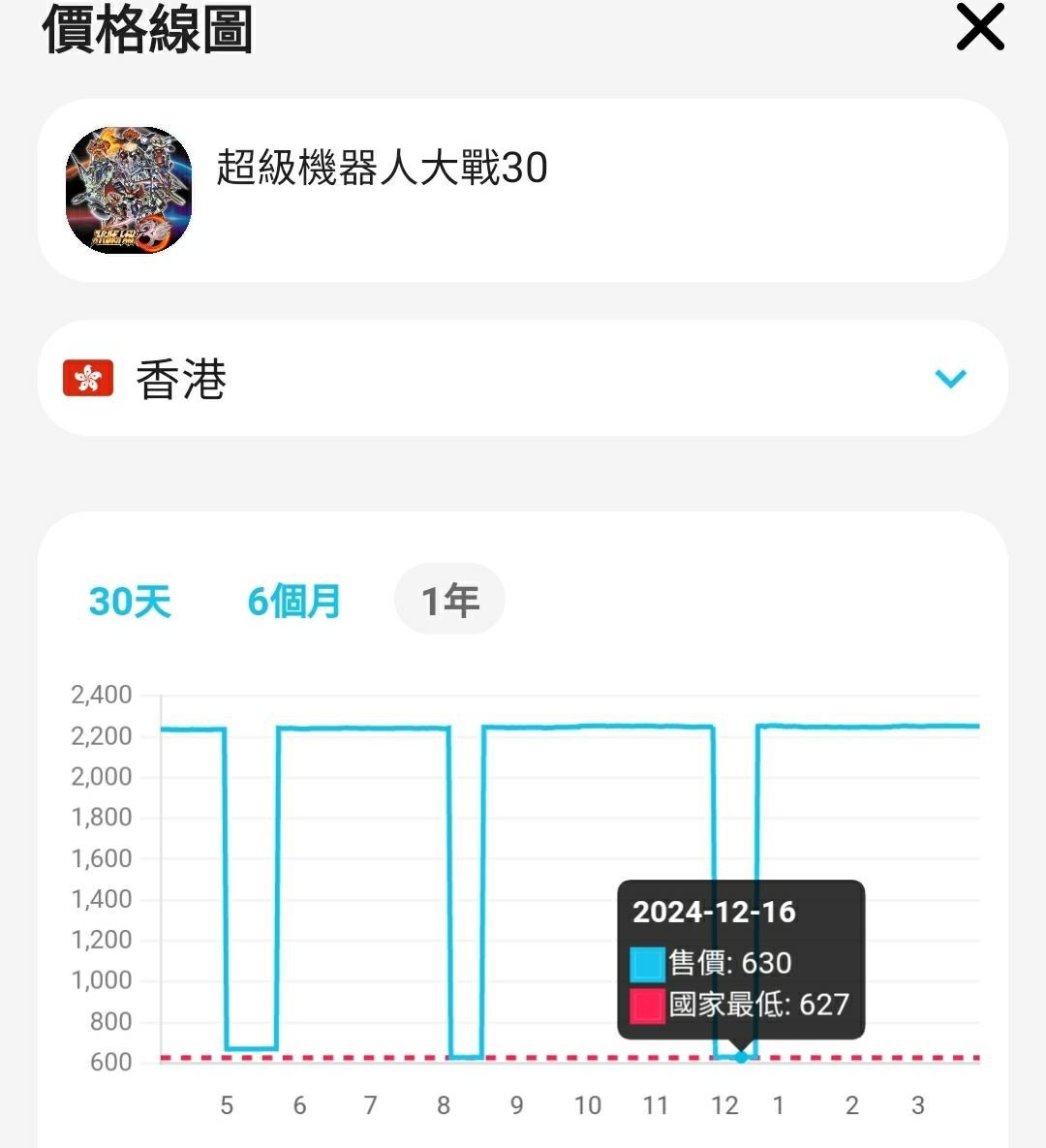Screen dimensions: 1046x1148
Task: Open the region selection list
Action: 523,378
